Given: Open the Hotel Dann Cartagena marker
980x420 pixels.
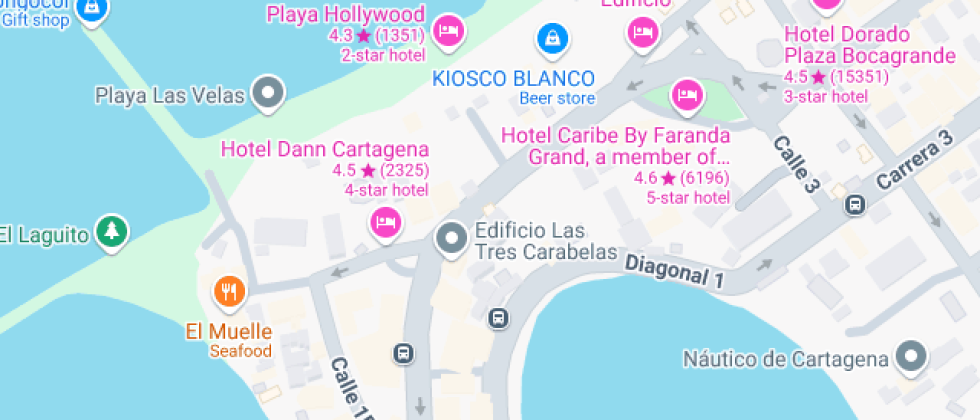Looking at the screenshot, I should coord(386,221).
